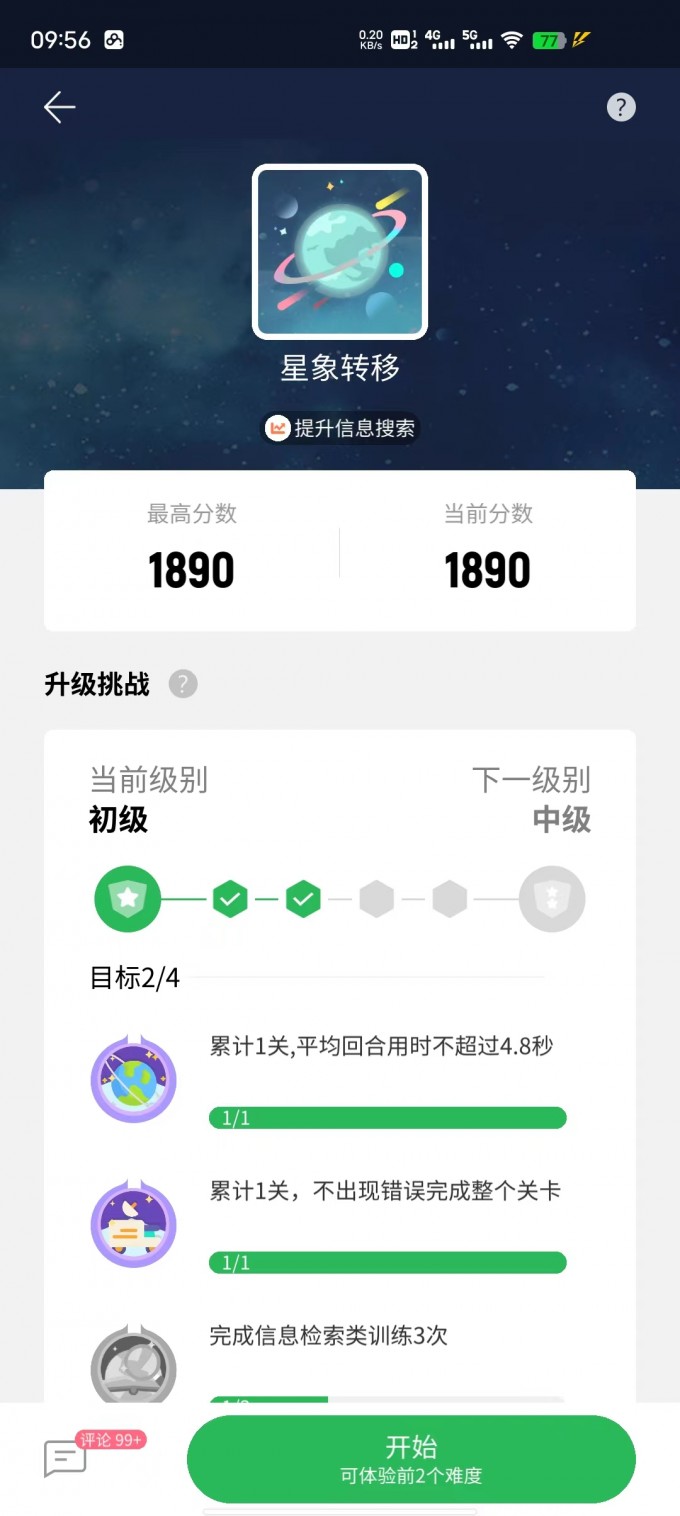
Task: Start the game with the 开始 button
Action: [411, 1458]
